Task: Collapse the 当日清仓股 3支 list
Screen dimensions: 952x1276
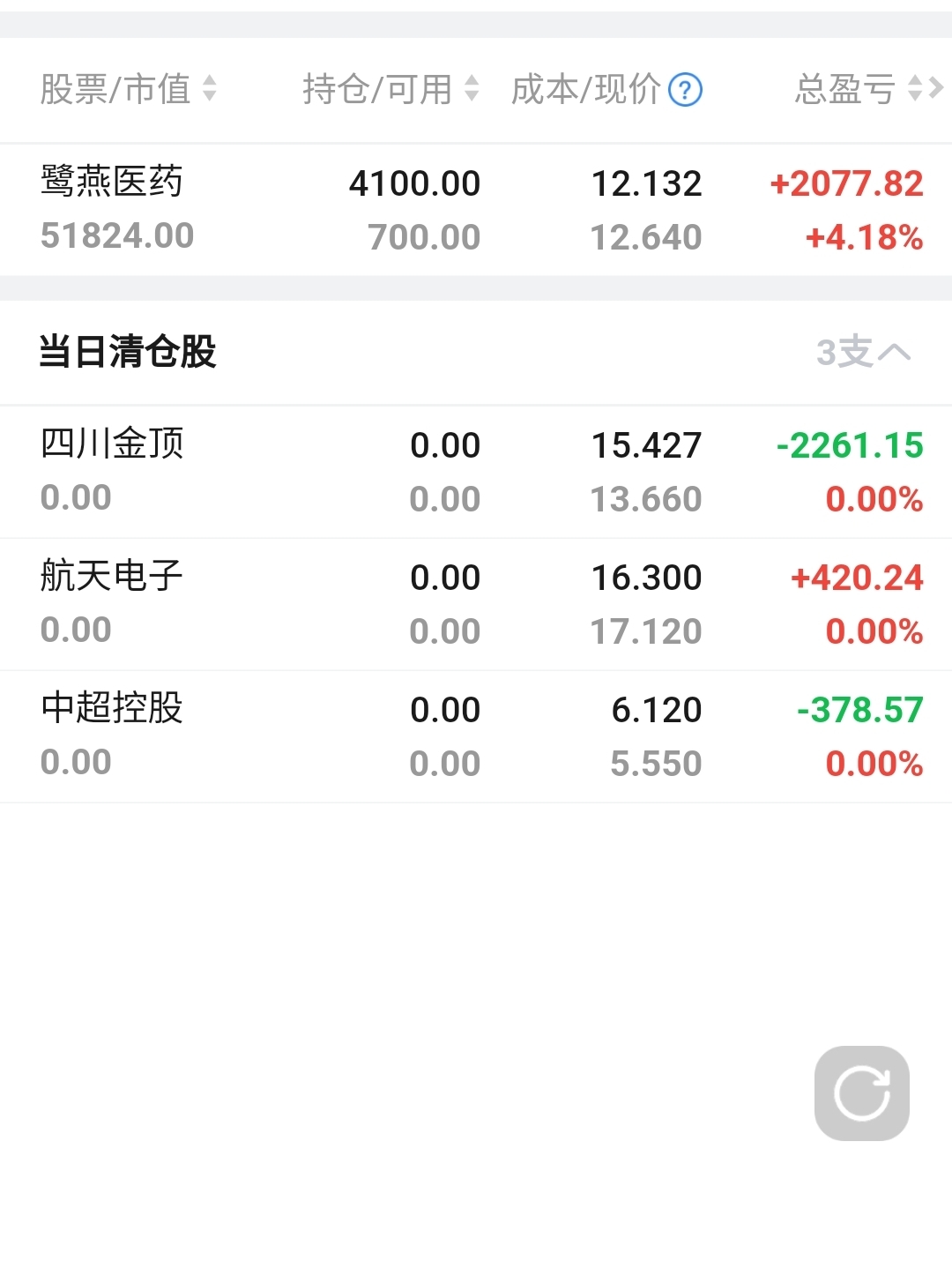Action: (863, 353)
